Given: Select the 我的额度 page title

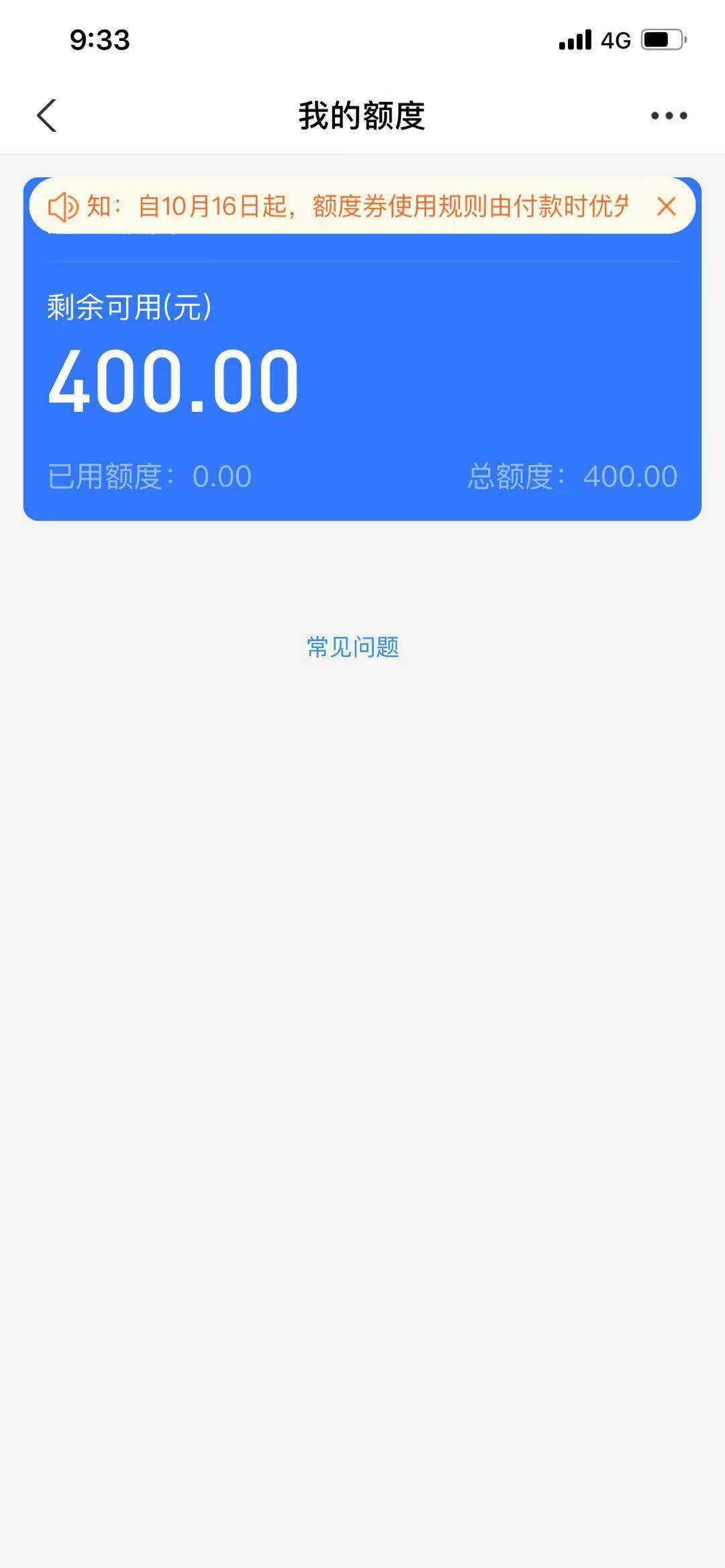Looking at the screenshot, I should point(362,114).
